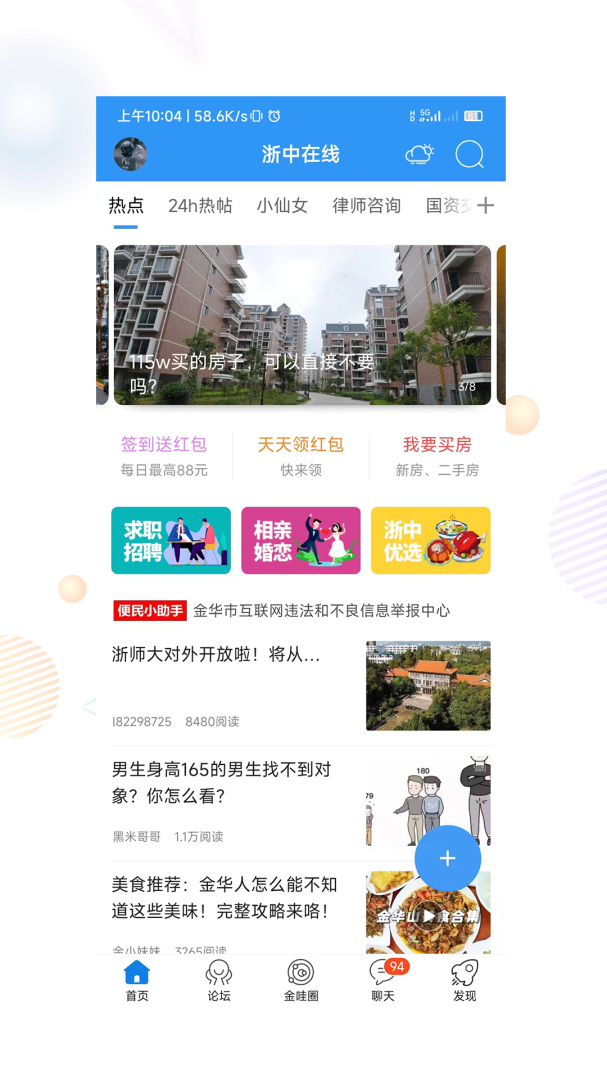Open the search magnifier

pos(469,154)
